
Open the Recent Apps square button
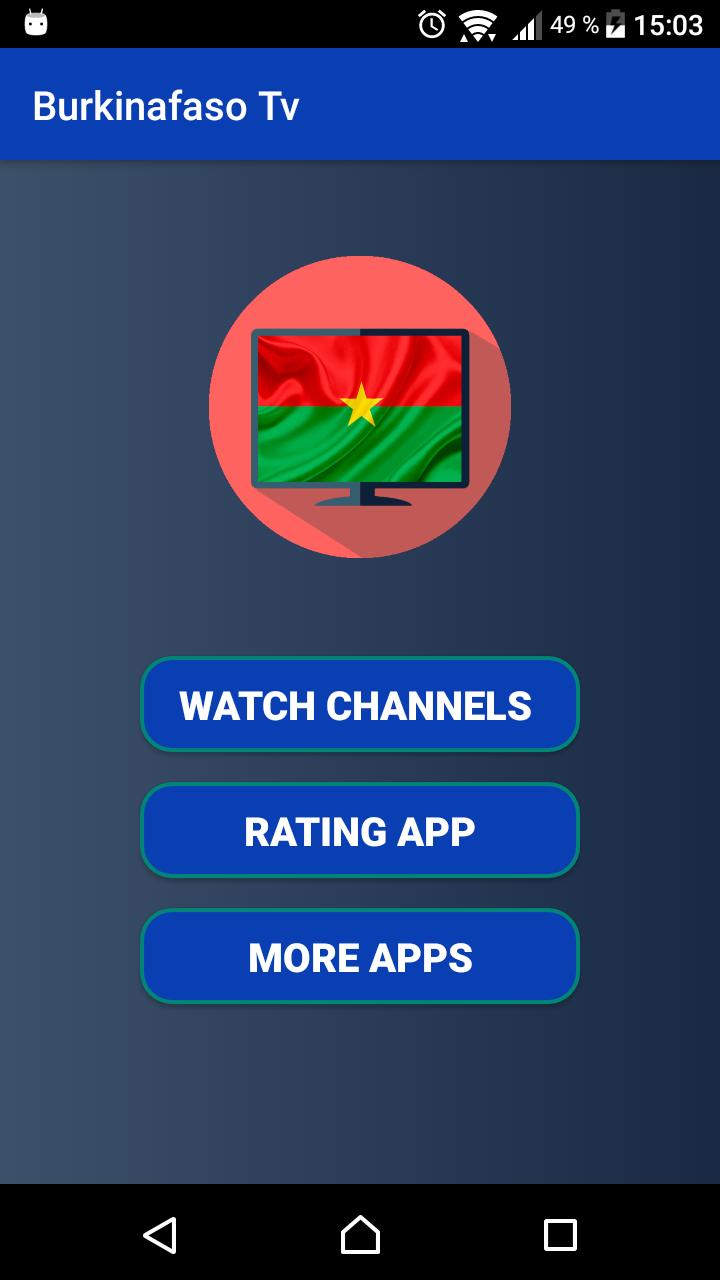coord(559,1236)
